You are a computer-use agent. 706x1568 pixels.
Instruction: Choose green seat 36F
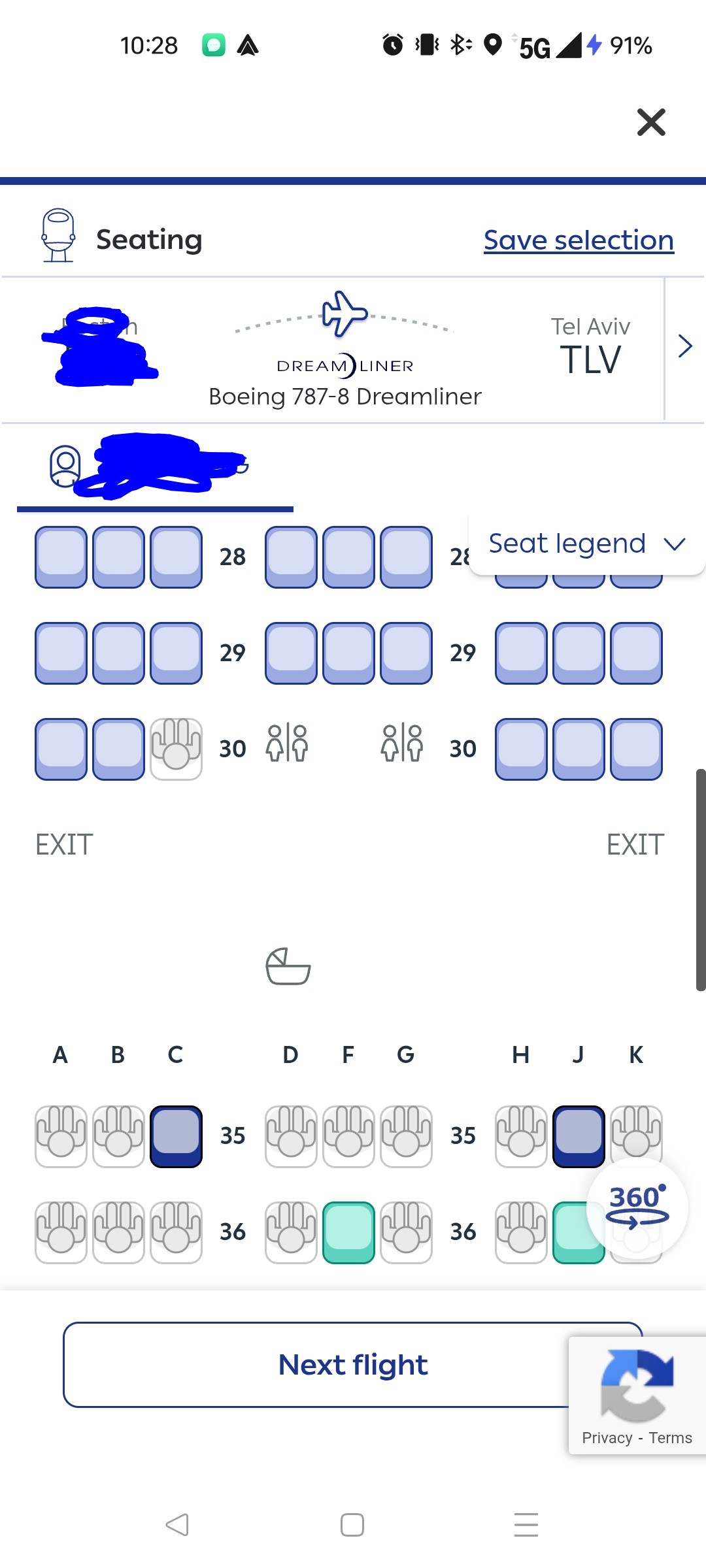tap(348, 1232)
